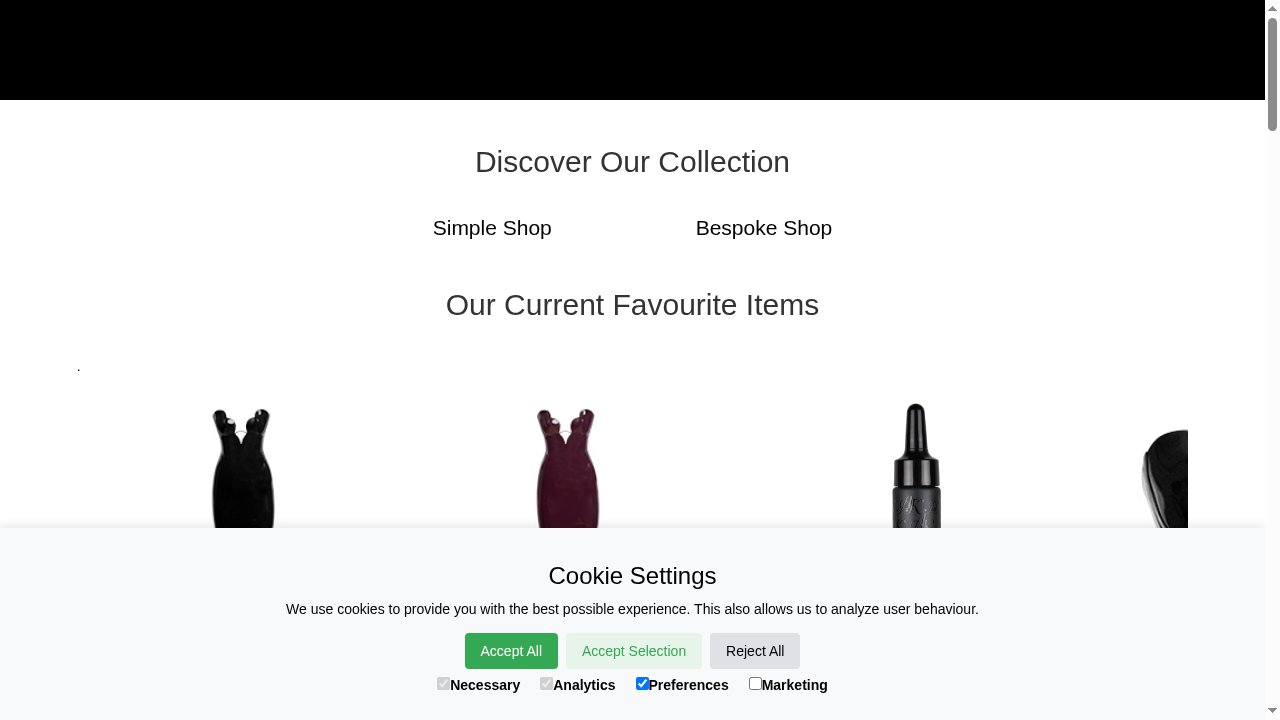Uncheck the Preferences cookie checkbox

tap(642, 684)
